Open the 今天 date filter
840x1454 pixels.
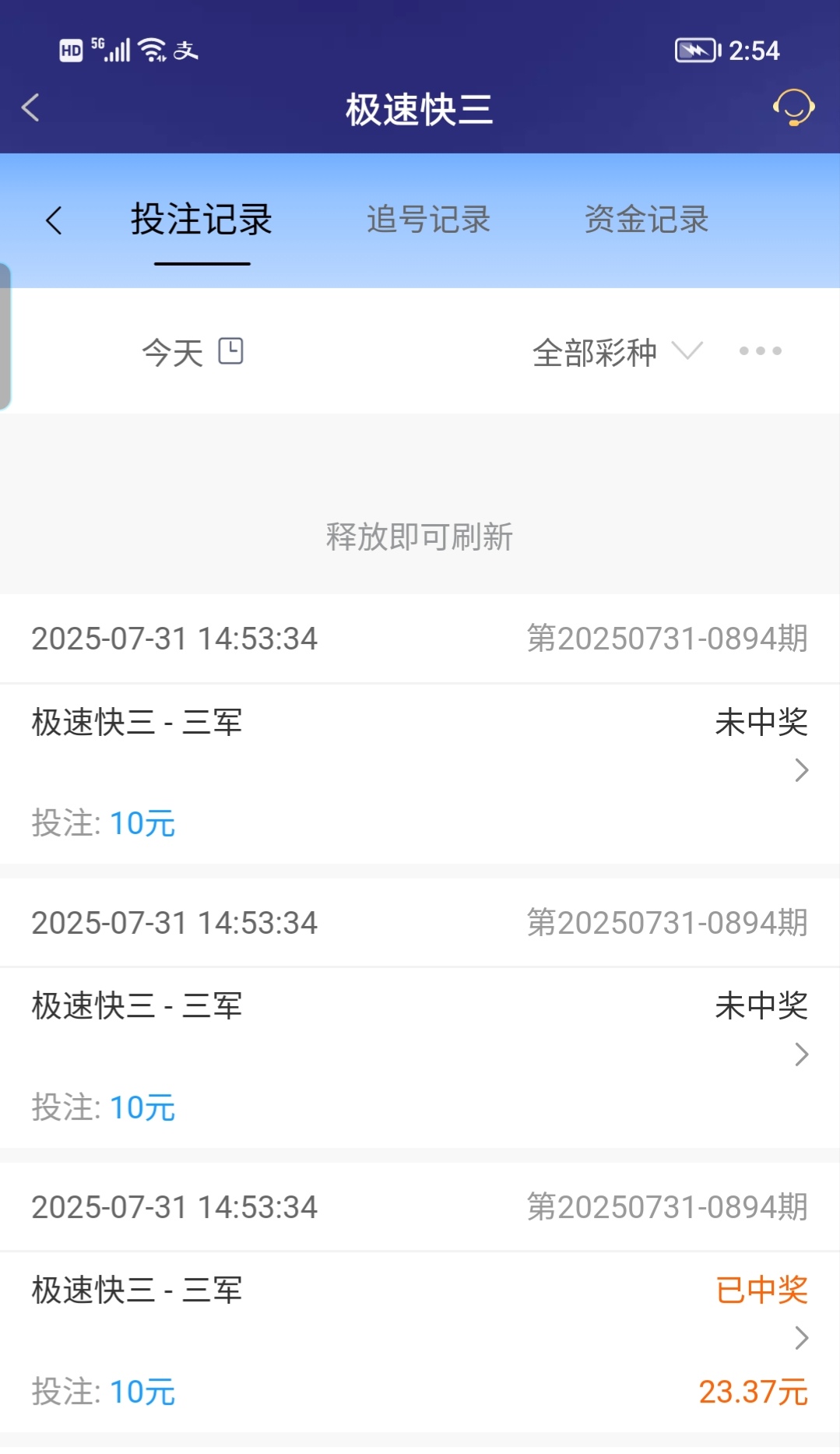[x=192, y=352]
